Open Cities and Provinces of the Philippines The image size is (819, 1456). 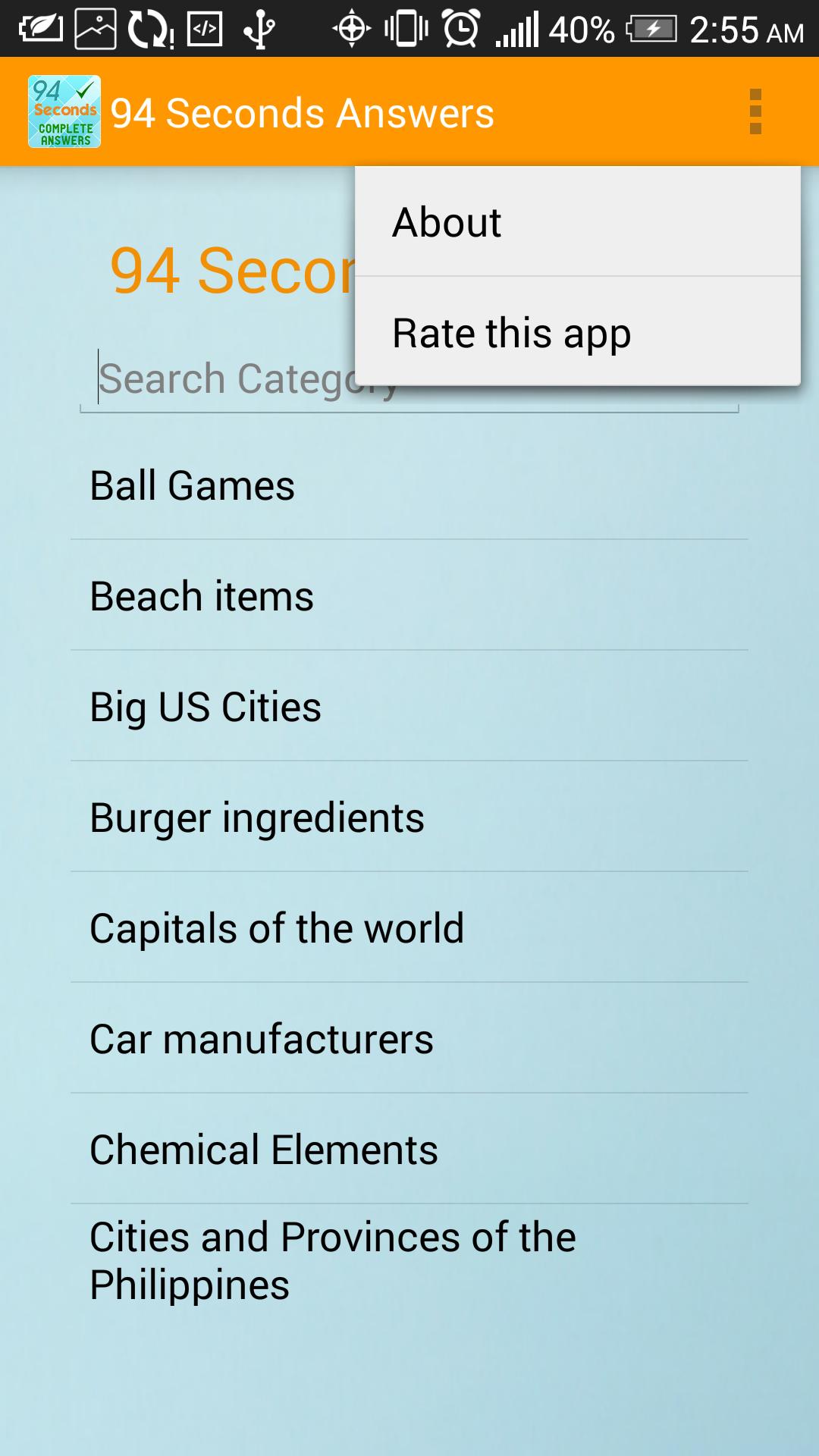coord(409,1260)
